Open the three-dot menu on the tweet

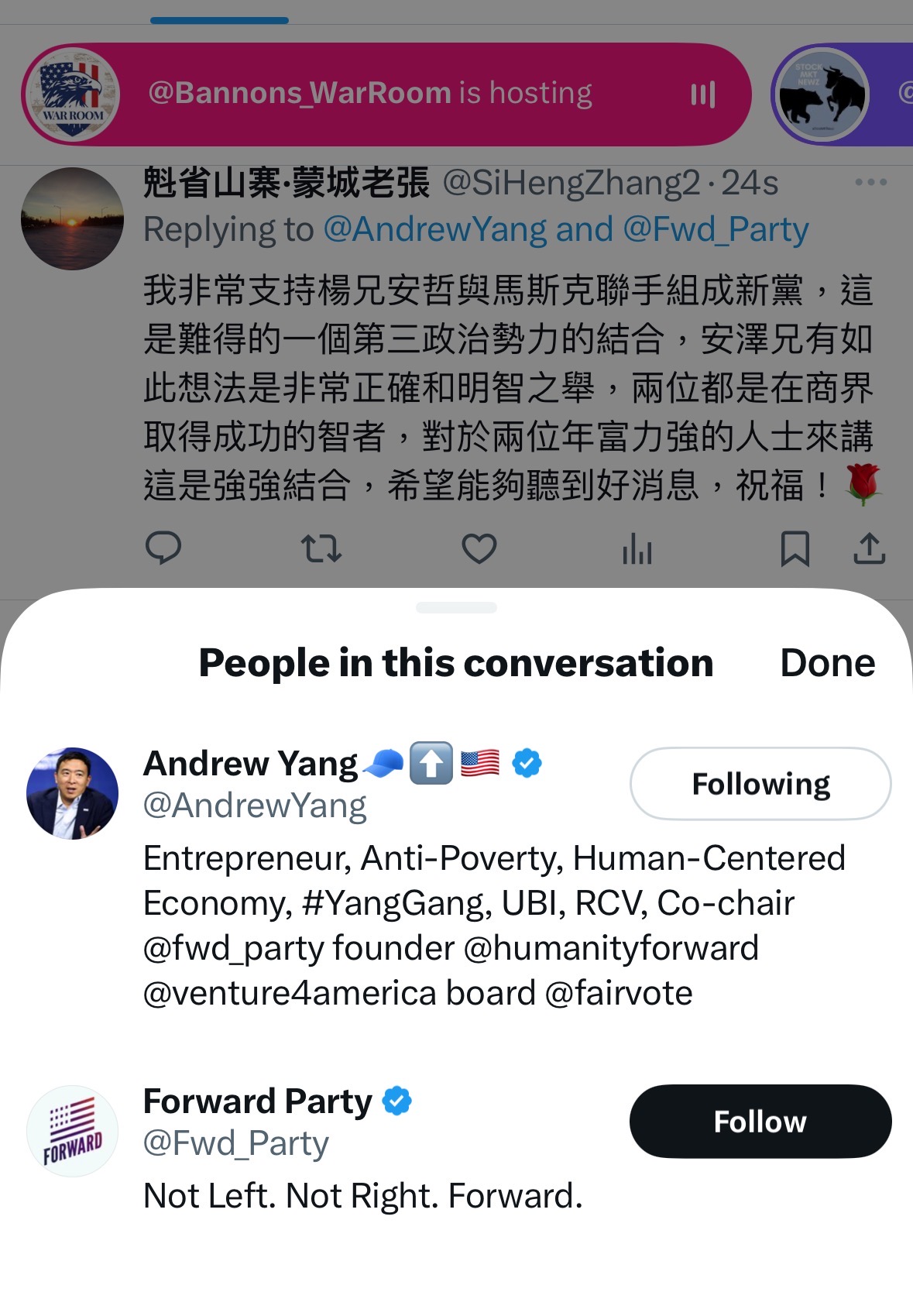870,183
